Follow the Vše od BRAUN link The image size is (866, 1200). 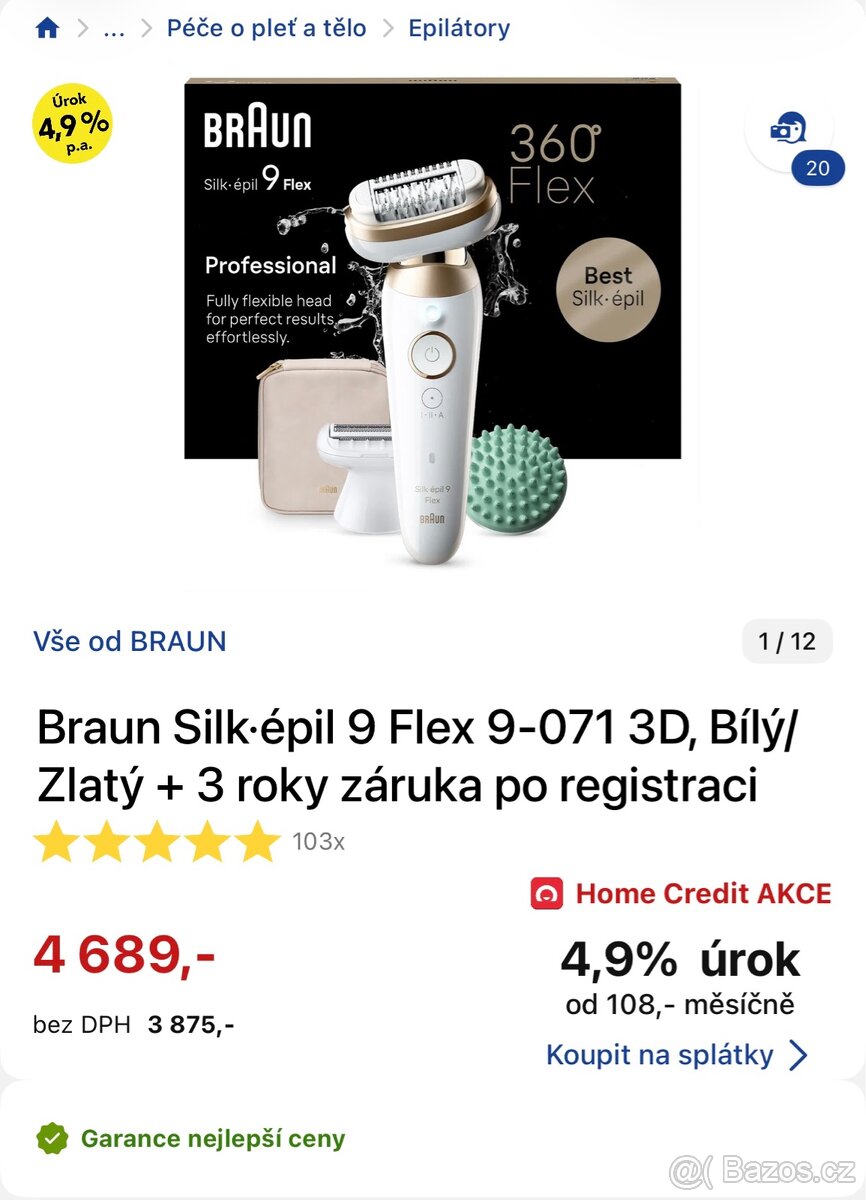[x=129, y=642]
